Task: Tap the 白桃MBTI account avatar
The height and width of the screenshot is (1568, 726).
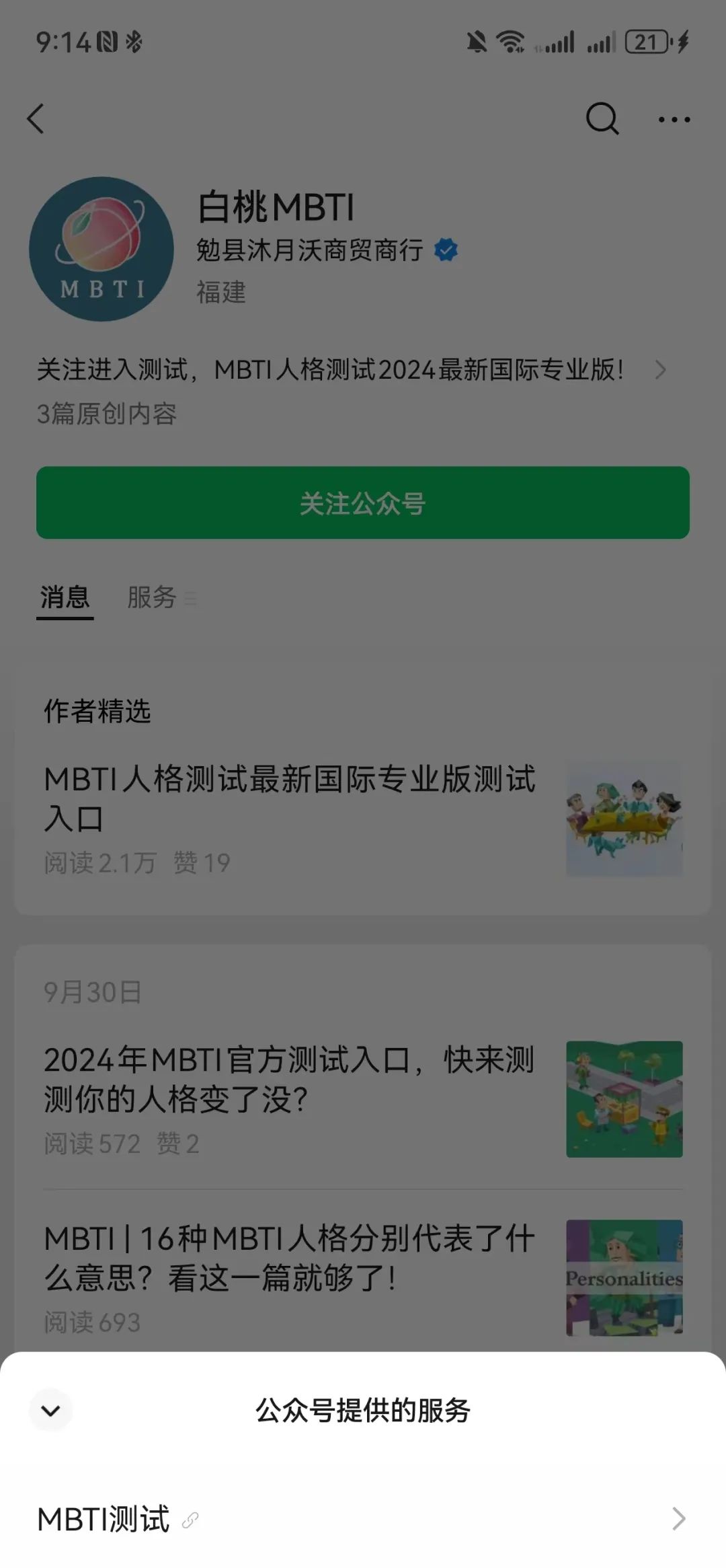Action: (102, 248)
